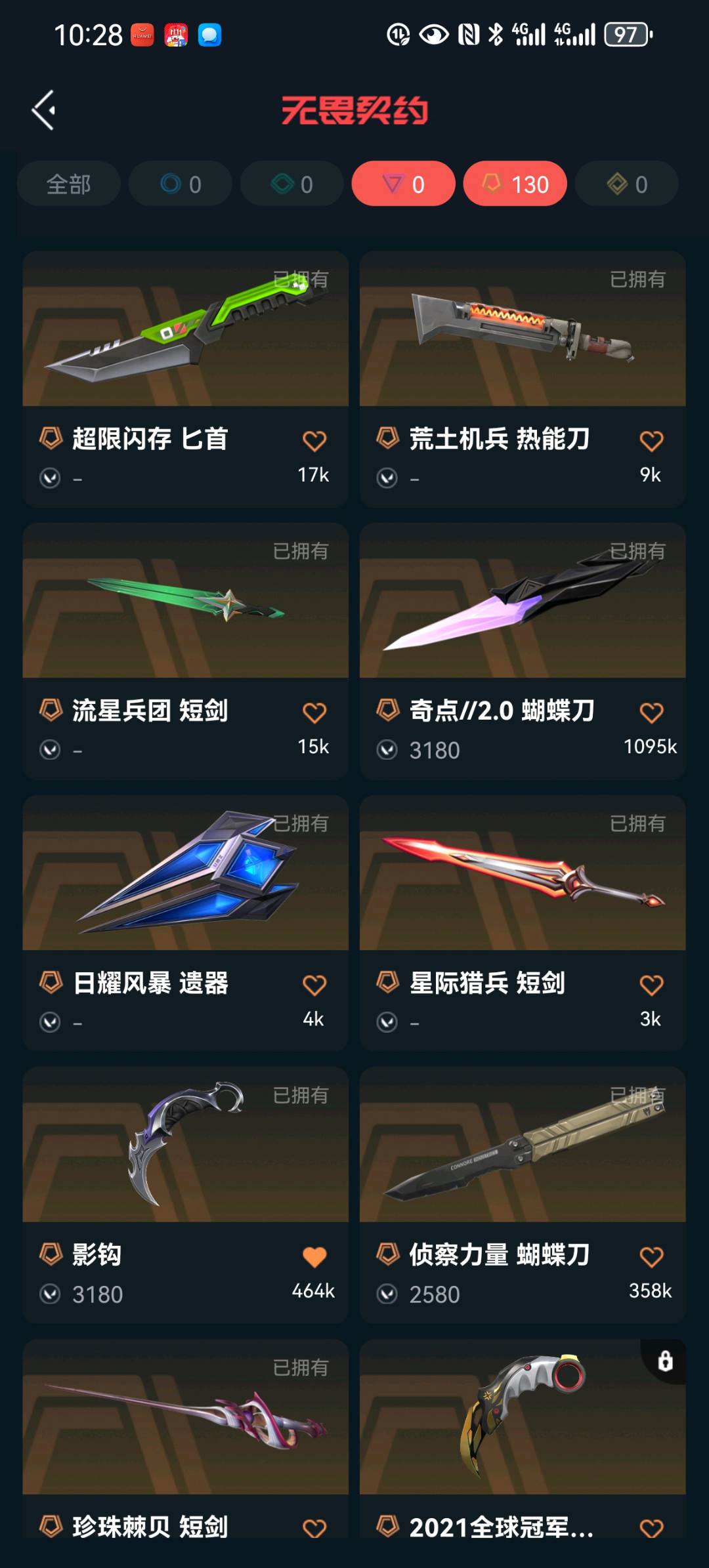Screen dimensions: 709x1568
Task: Select the 全部 filter chip
Action: [69, 184]
